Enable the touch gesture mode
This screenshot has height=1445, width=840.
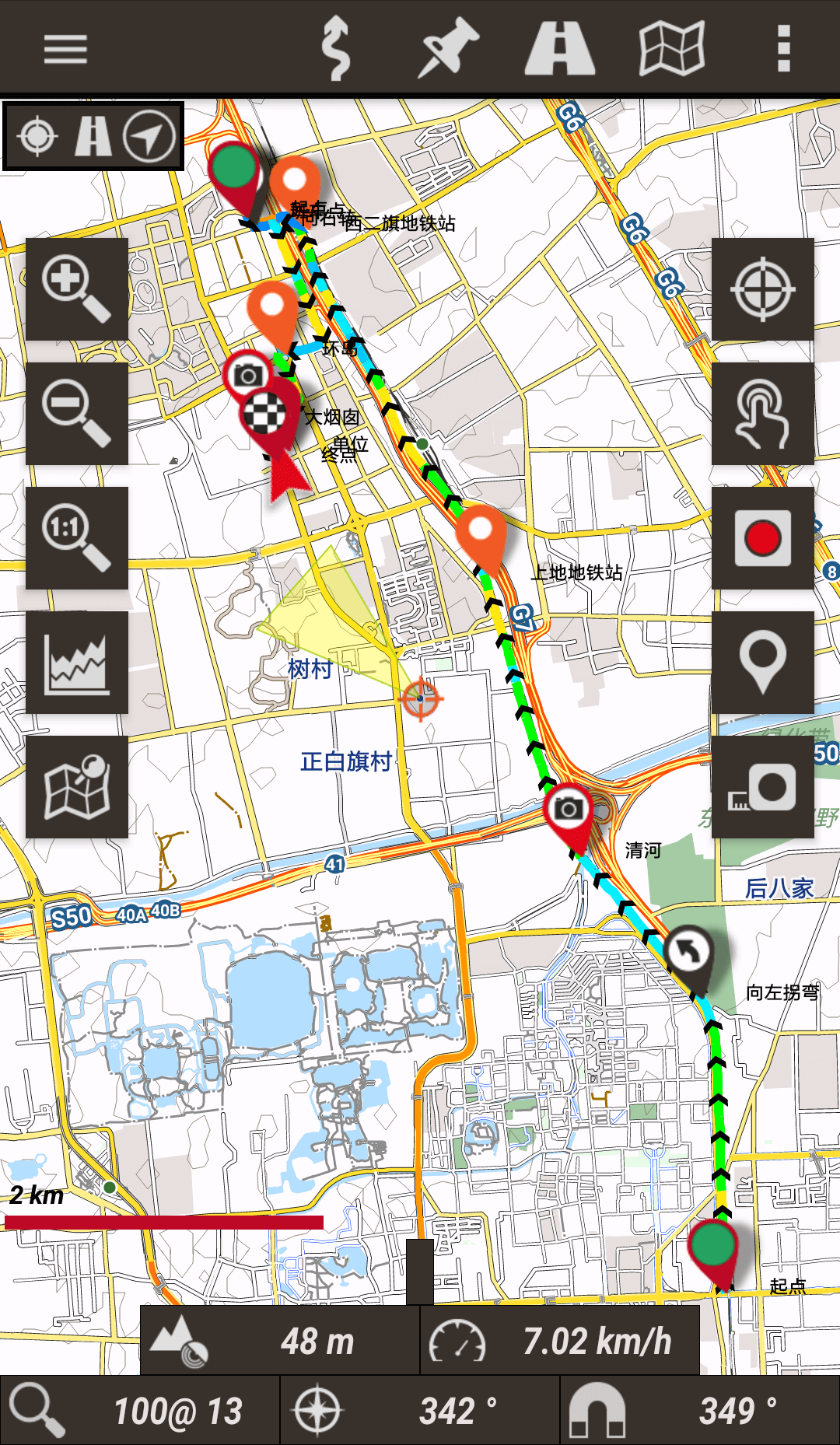click(x=762, y=414)
